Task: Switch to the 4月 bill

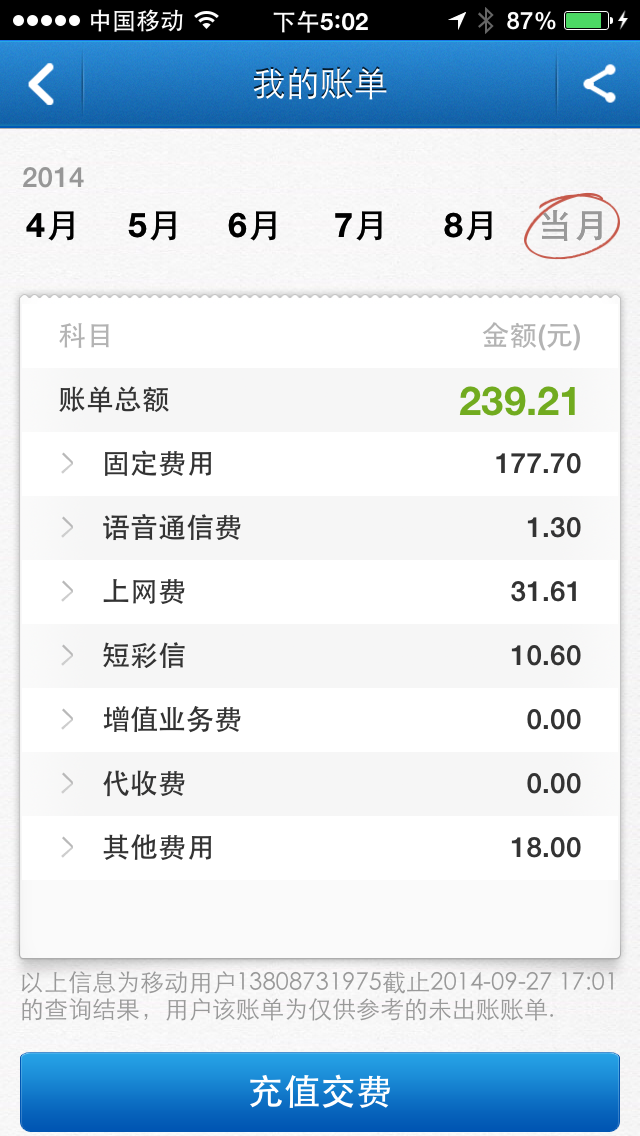Action: [51, 226]
